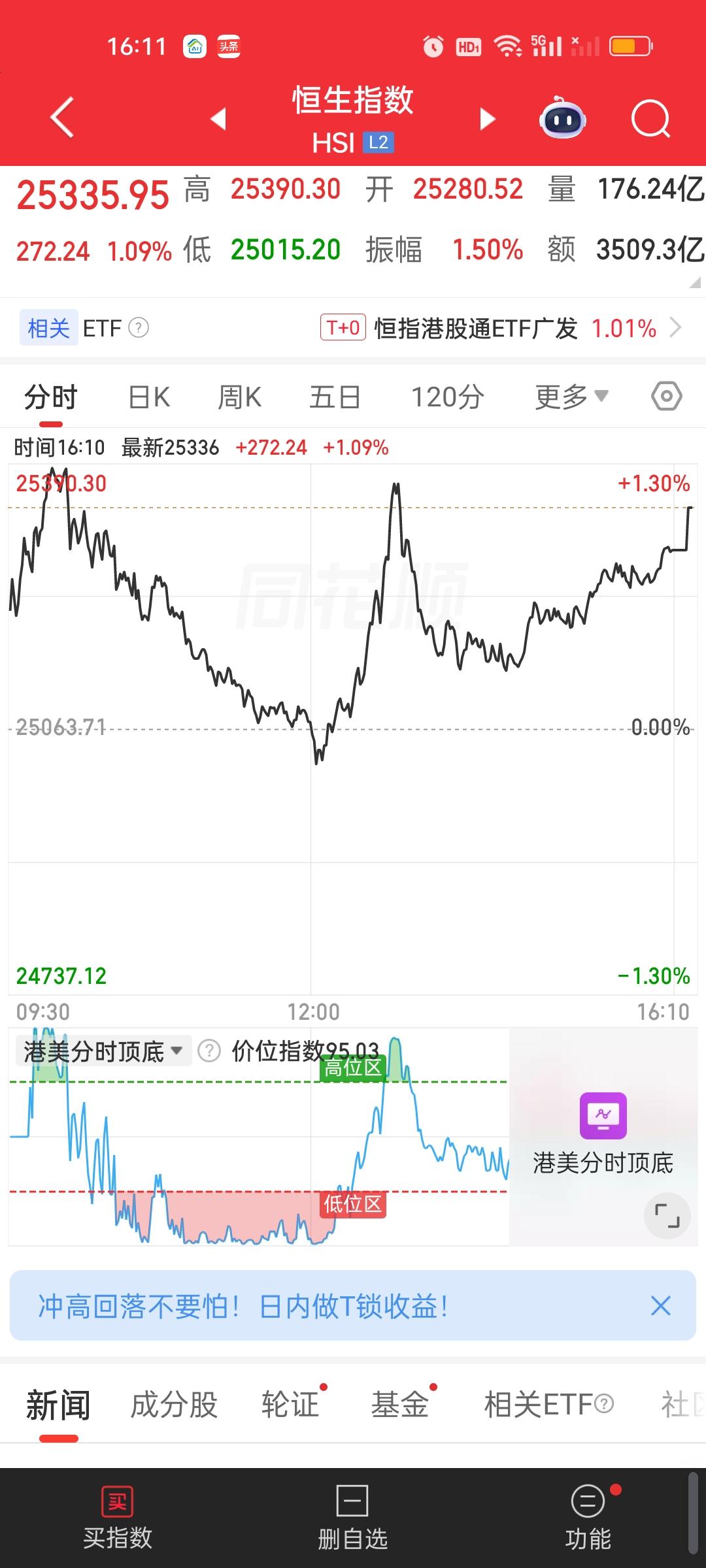Open the AI robot assistant

562,118
